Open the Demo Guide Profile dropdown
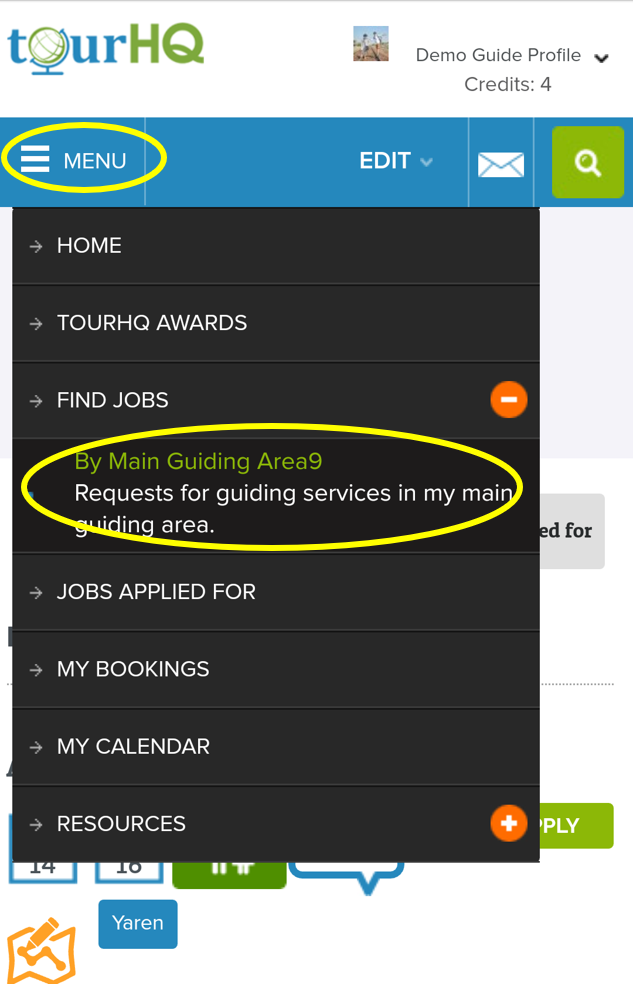The height and width of the screenshot is (984, 633). tap(510, 56)
